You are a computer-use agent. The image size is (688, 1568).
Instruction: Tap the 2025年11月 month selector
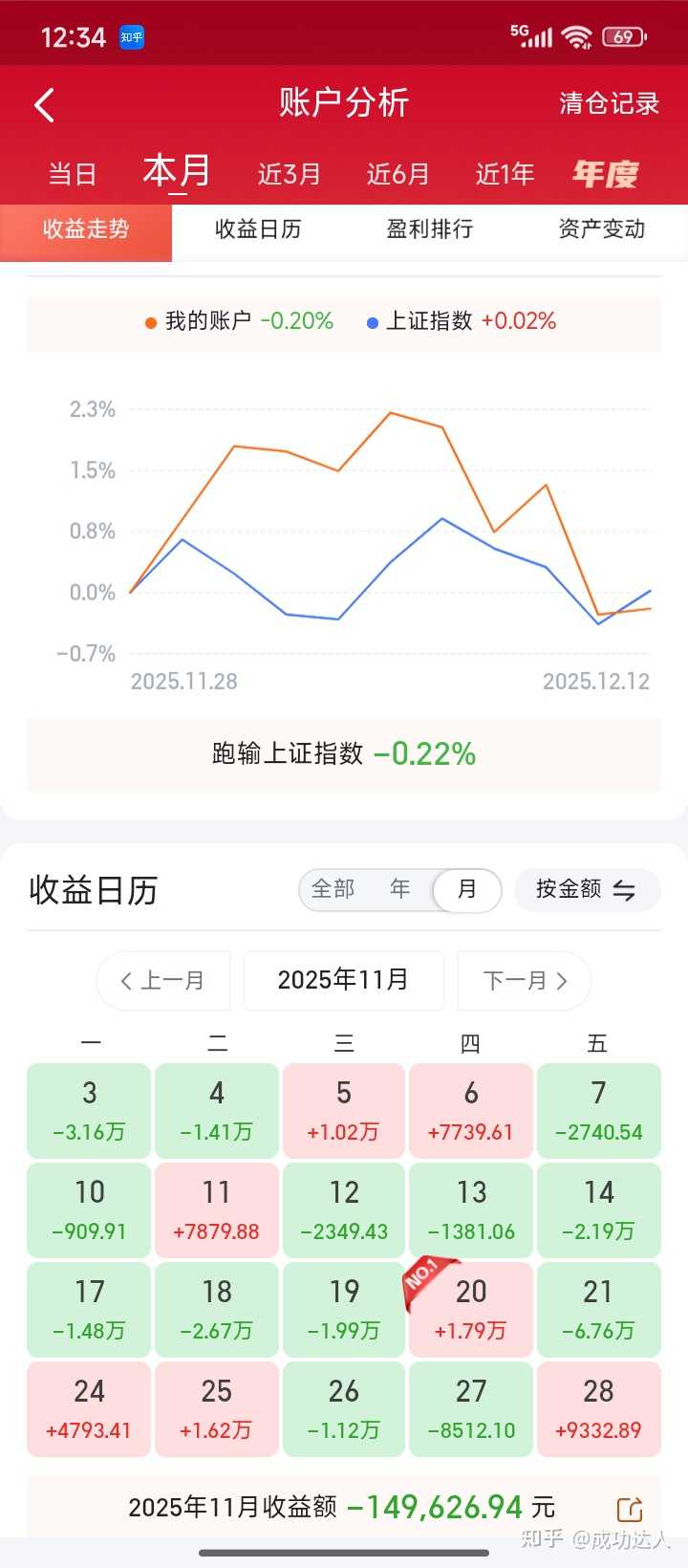(344, 981)
